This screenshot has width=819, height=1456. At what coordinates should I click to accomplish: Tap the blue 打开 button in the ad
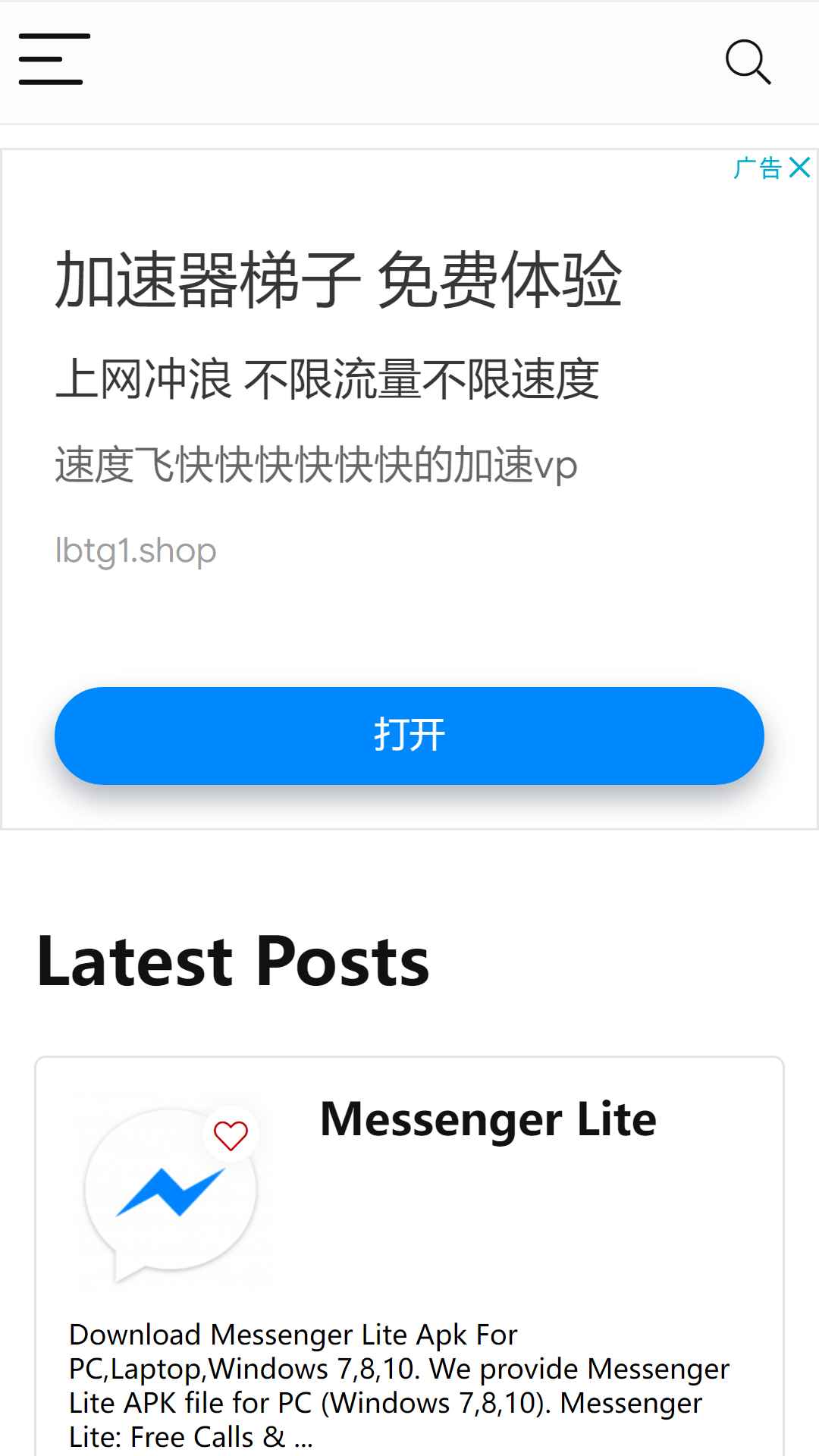click(x=409, y=736)
